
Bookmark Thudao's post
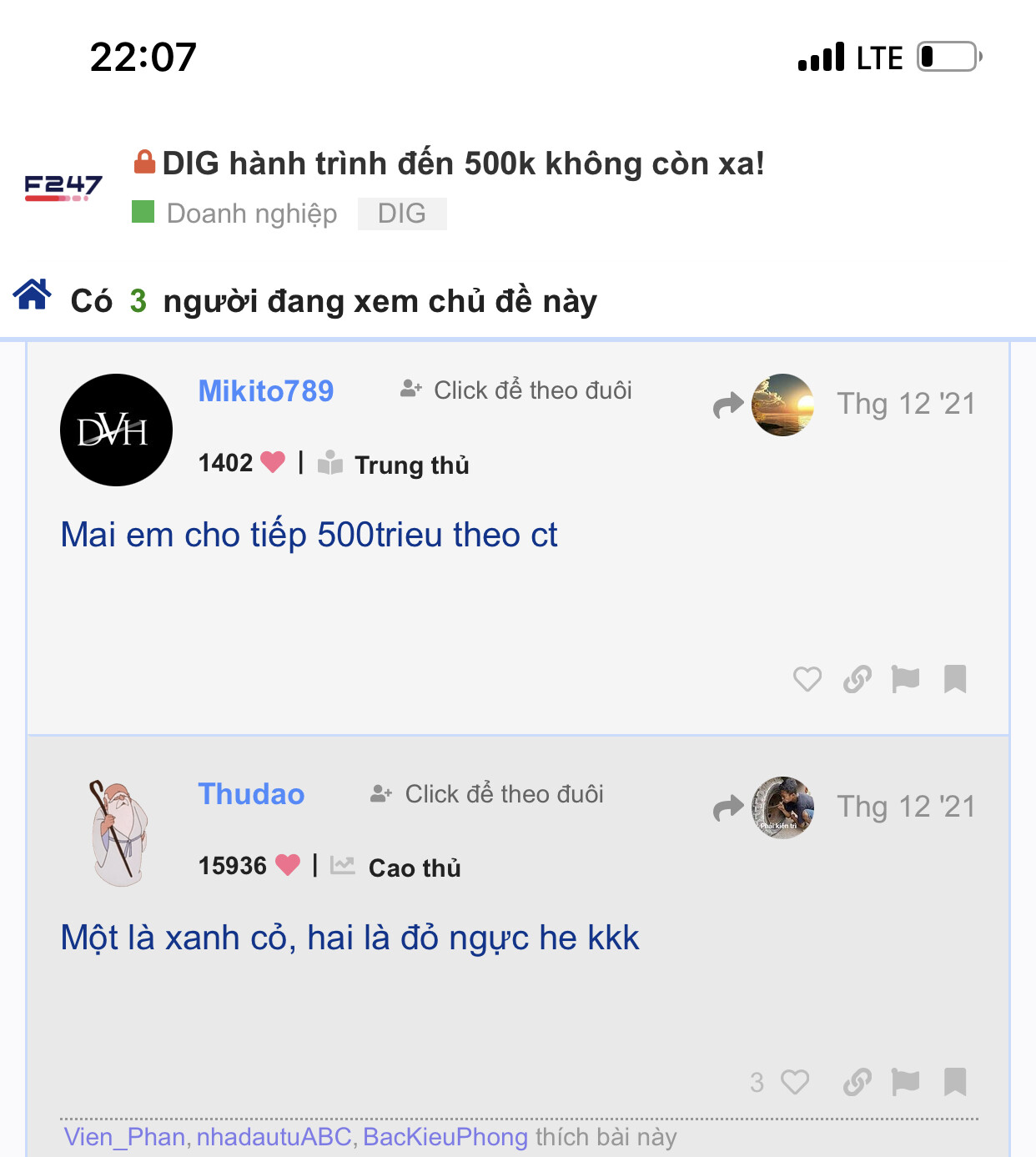[x=955, y=1082]
